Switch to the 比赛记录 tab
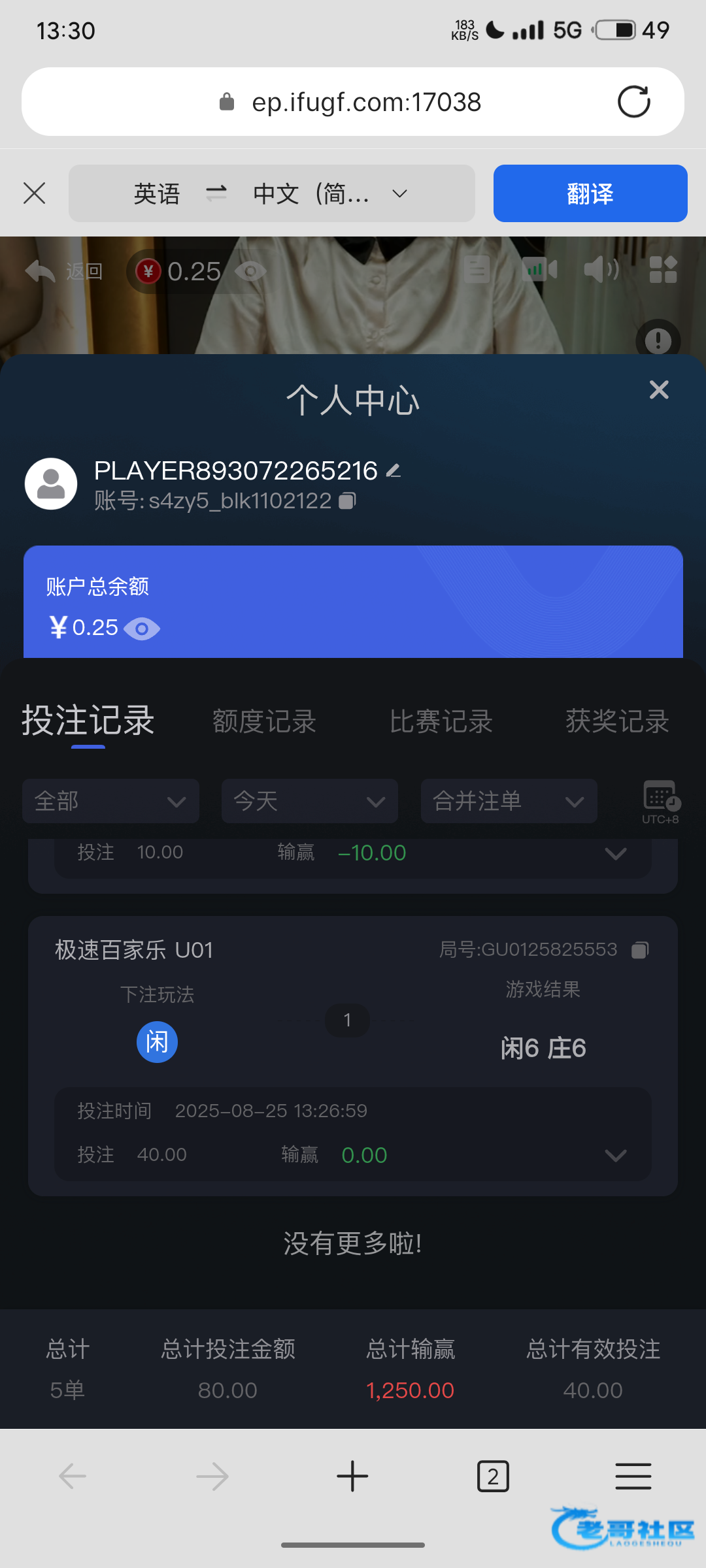 [x=441, y=721]
